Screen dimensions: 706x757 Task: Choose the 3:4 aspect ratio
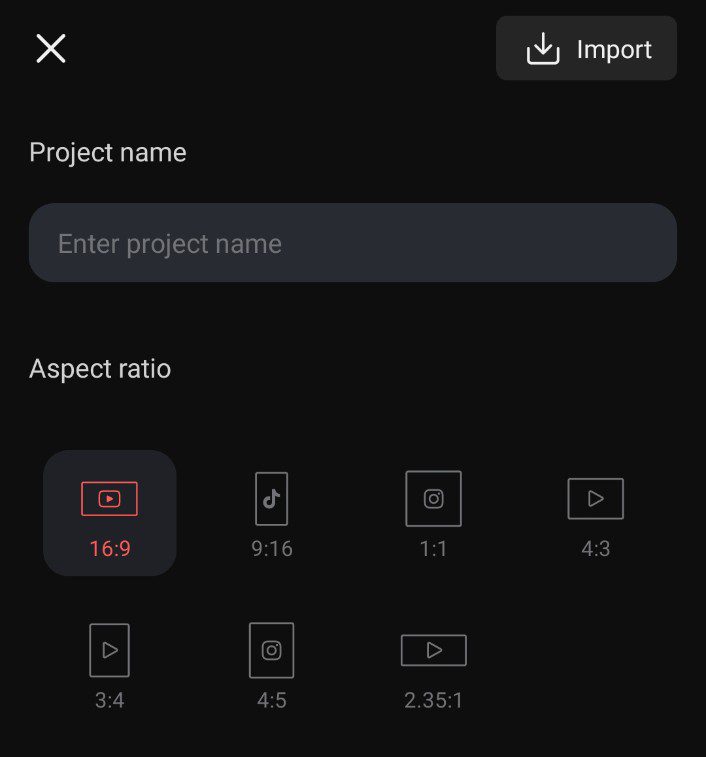[110, 665]
